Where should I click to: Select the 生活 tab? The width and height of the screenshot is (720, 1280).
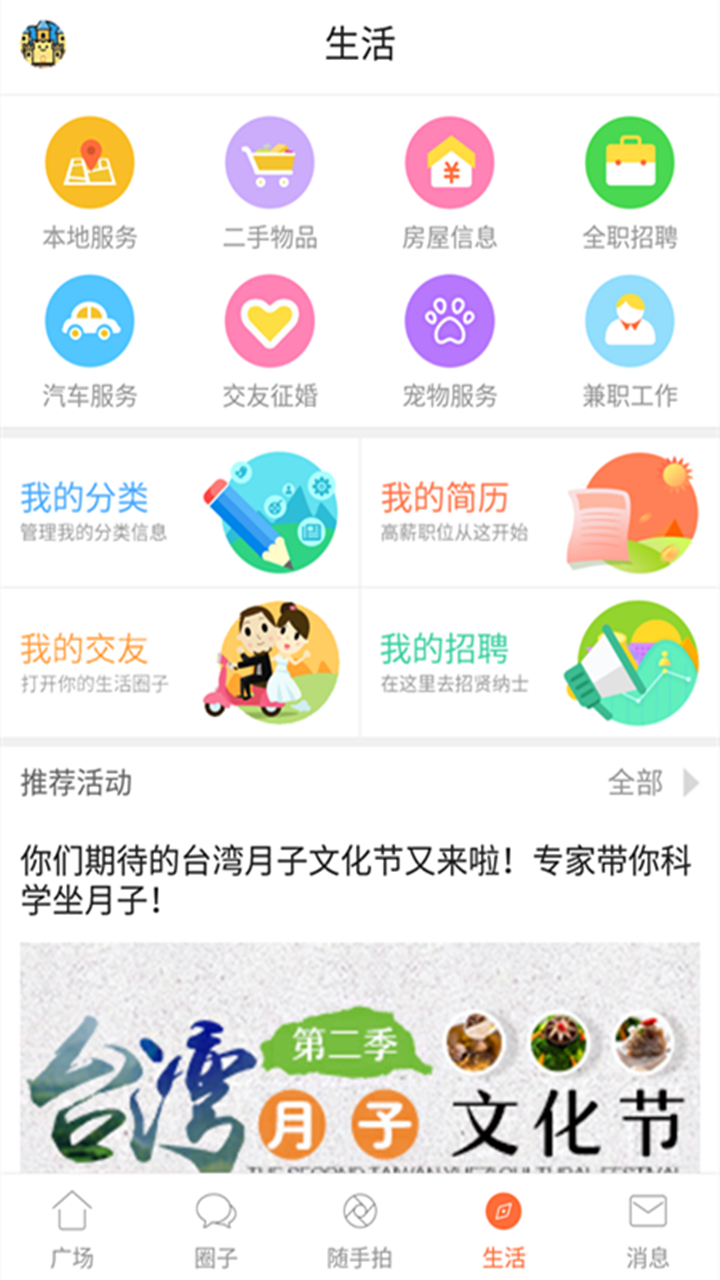504,1228
